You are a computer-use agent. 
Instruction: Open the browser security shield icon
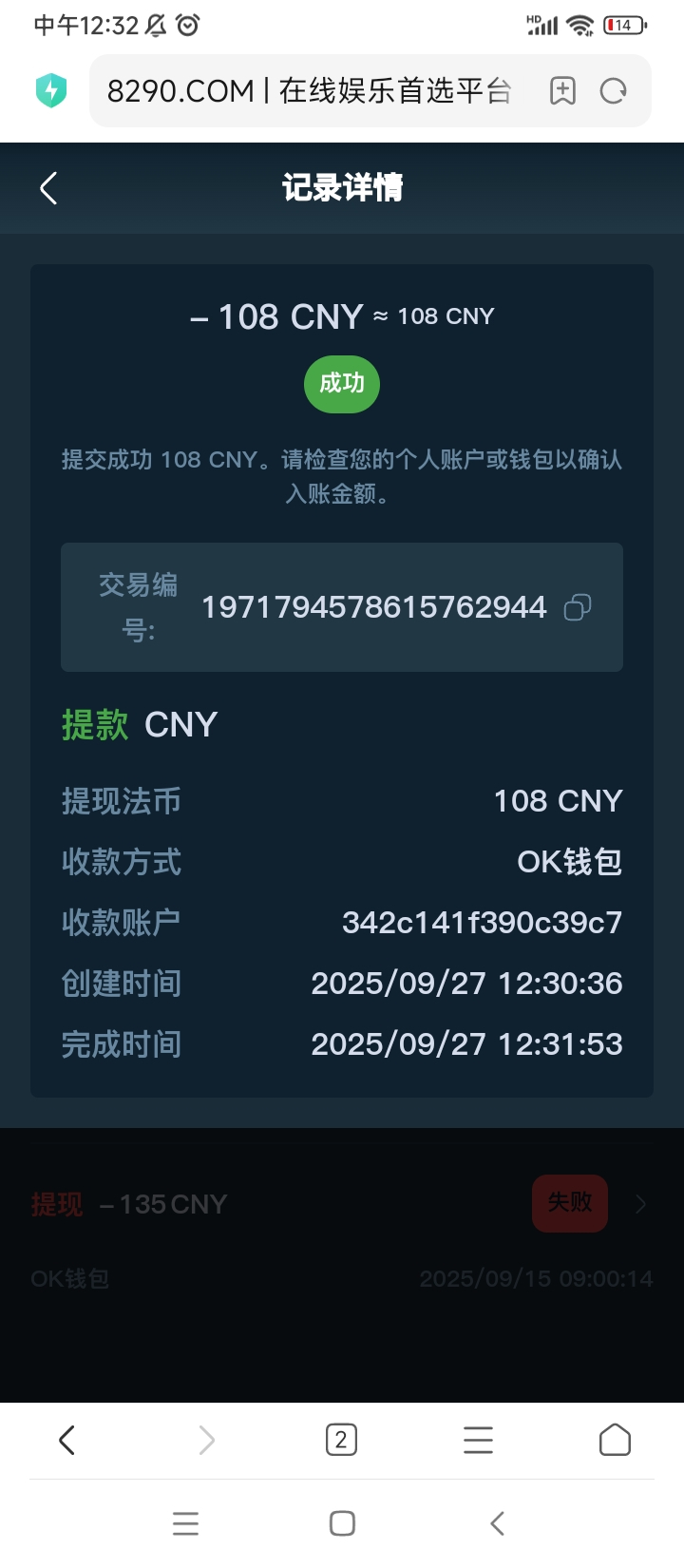(51, 91)
